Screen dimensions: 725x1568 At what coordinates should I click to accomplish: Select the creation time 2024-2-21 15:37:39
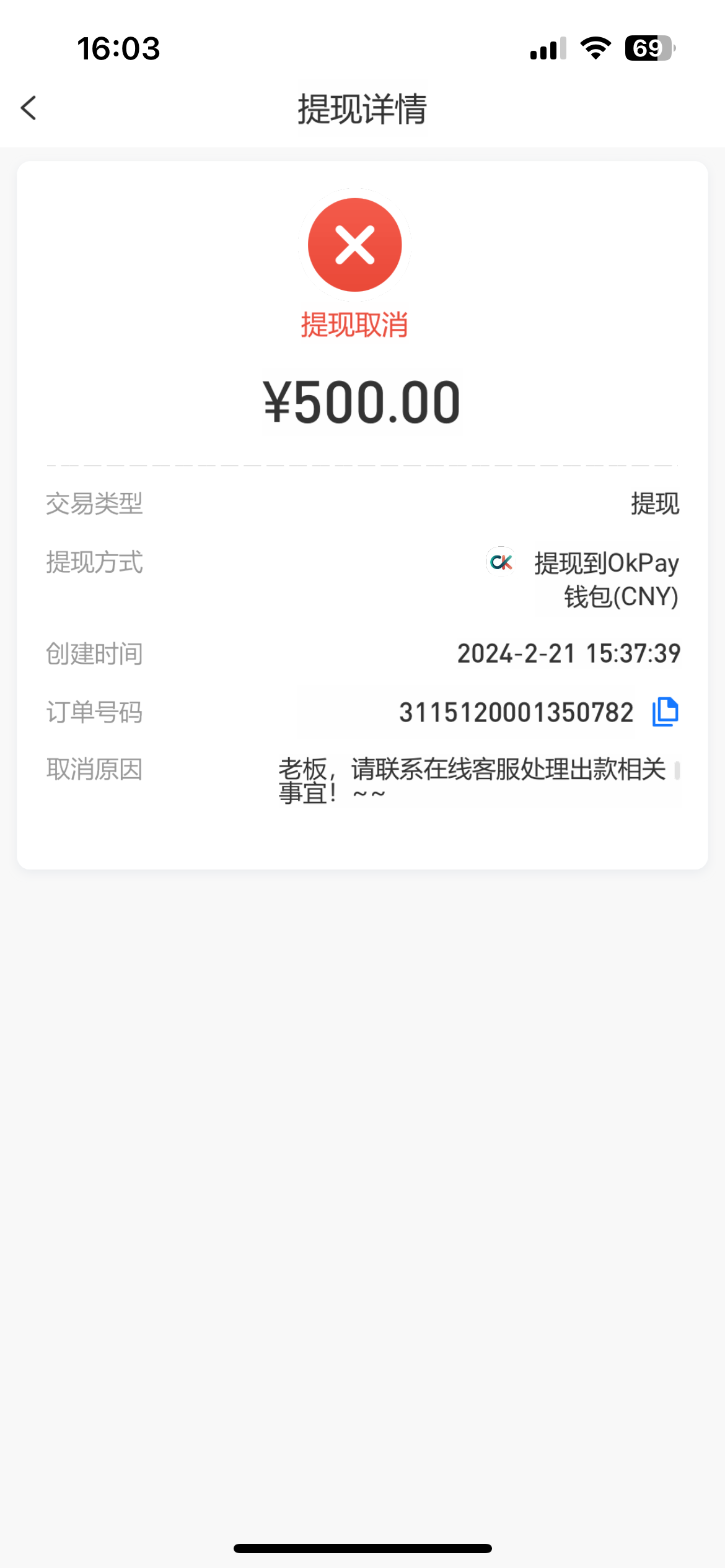[568, 652]
